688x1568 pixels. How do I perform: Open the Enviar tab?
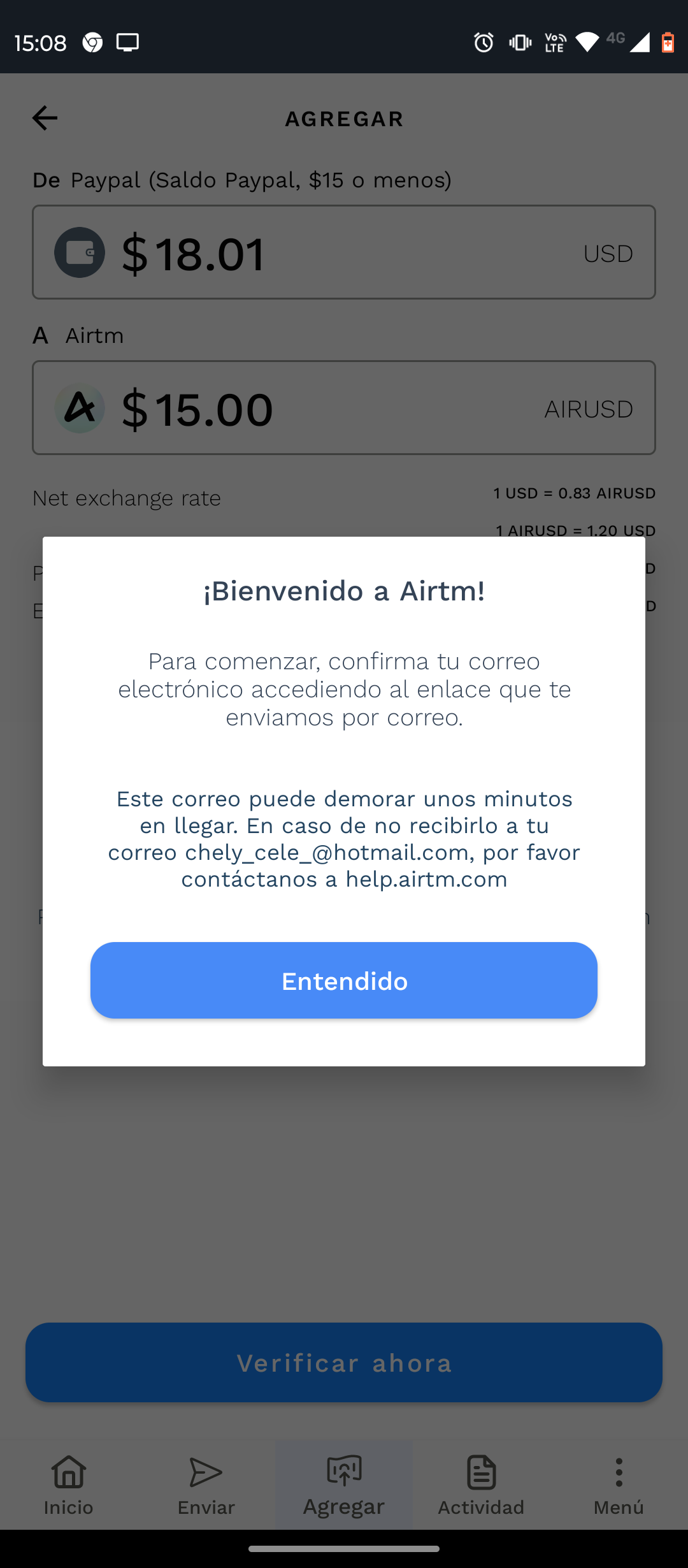206,1485
